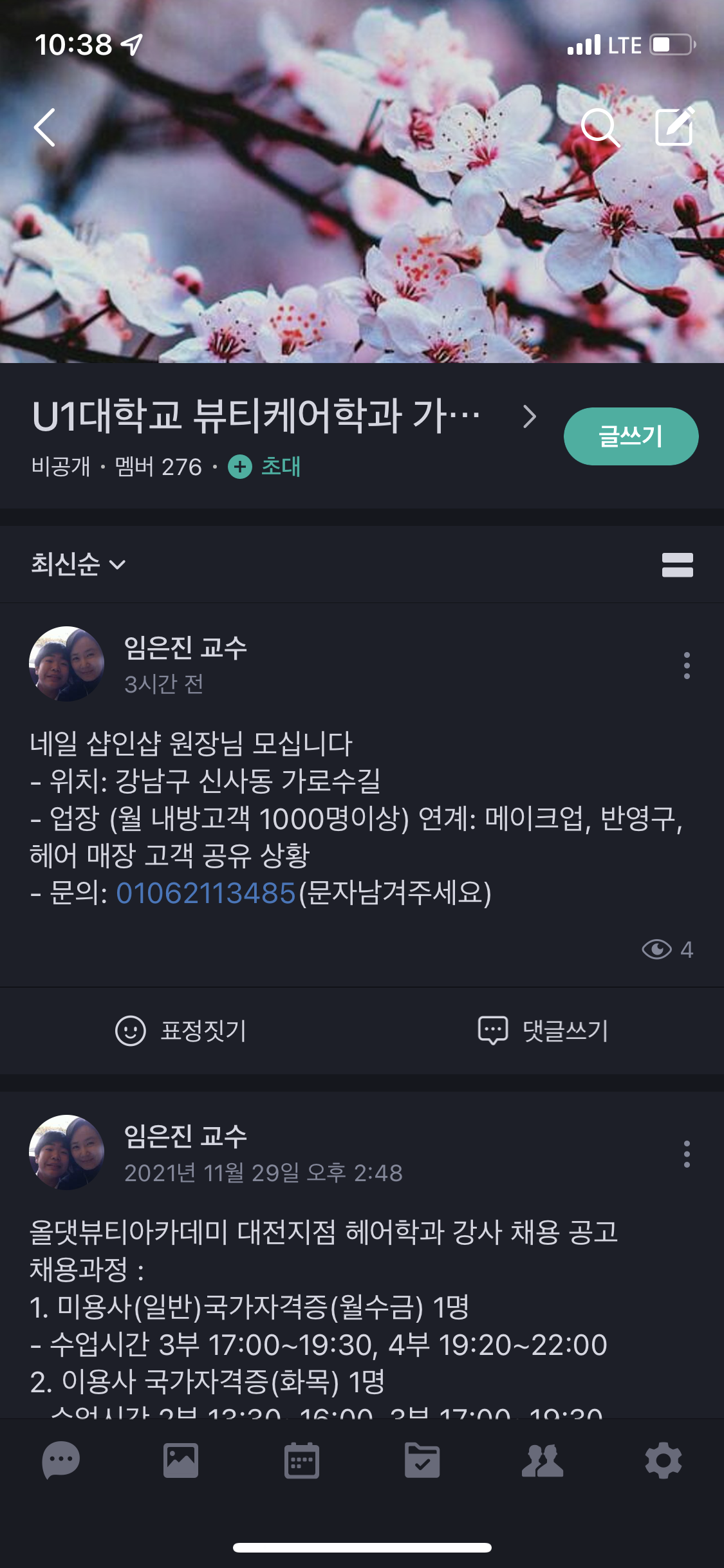Viewport: 724px width, 1568px height.
Task: Call the phone number 01062113485 link
Action: pyautogui.click(x=205, y=893)
